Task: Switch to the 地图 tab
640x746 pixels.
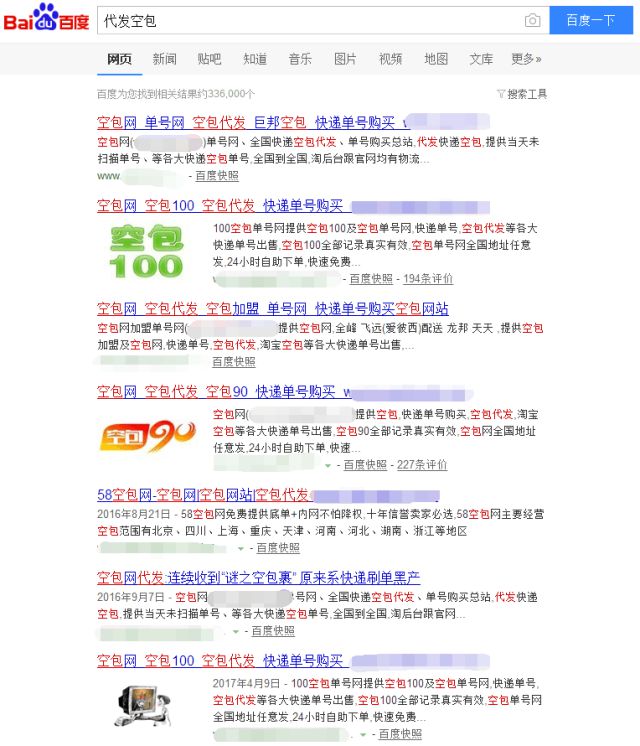Action: coord(436,59)
